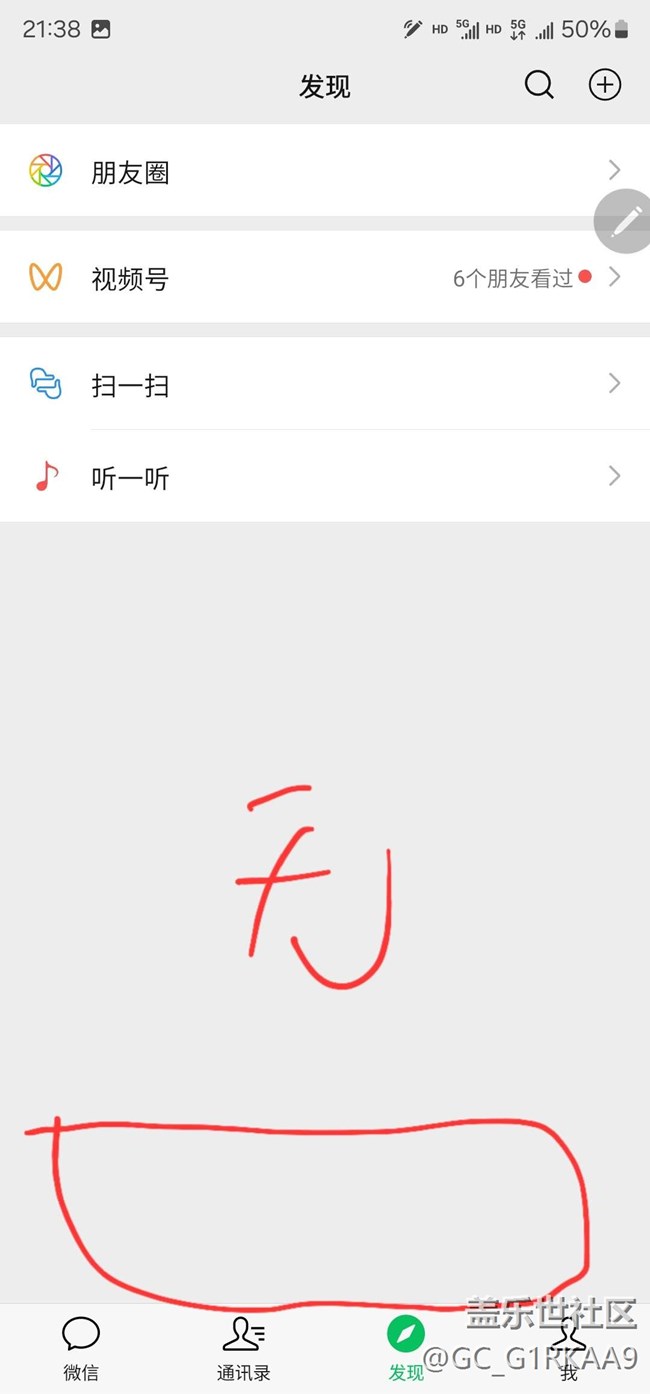
Task: Switch to the 我 profile tab
Action: click(x=569, y=1347)
